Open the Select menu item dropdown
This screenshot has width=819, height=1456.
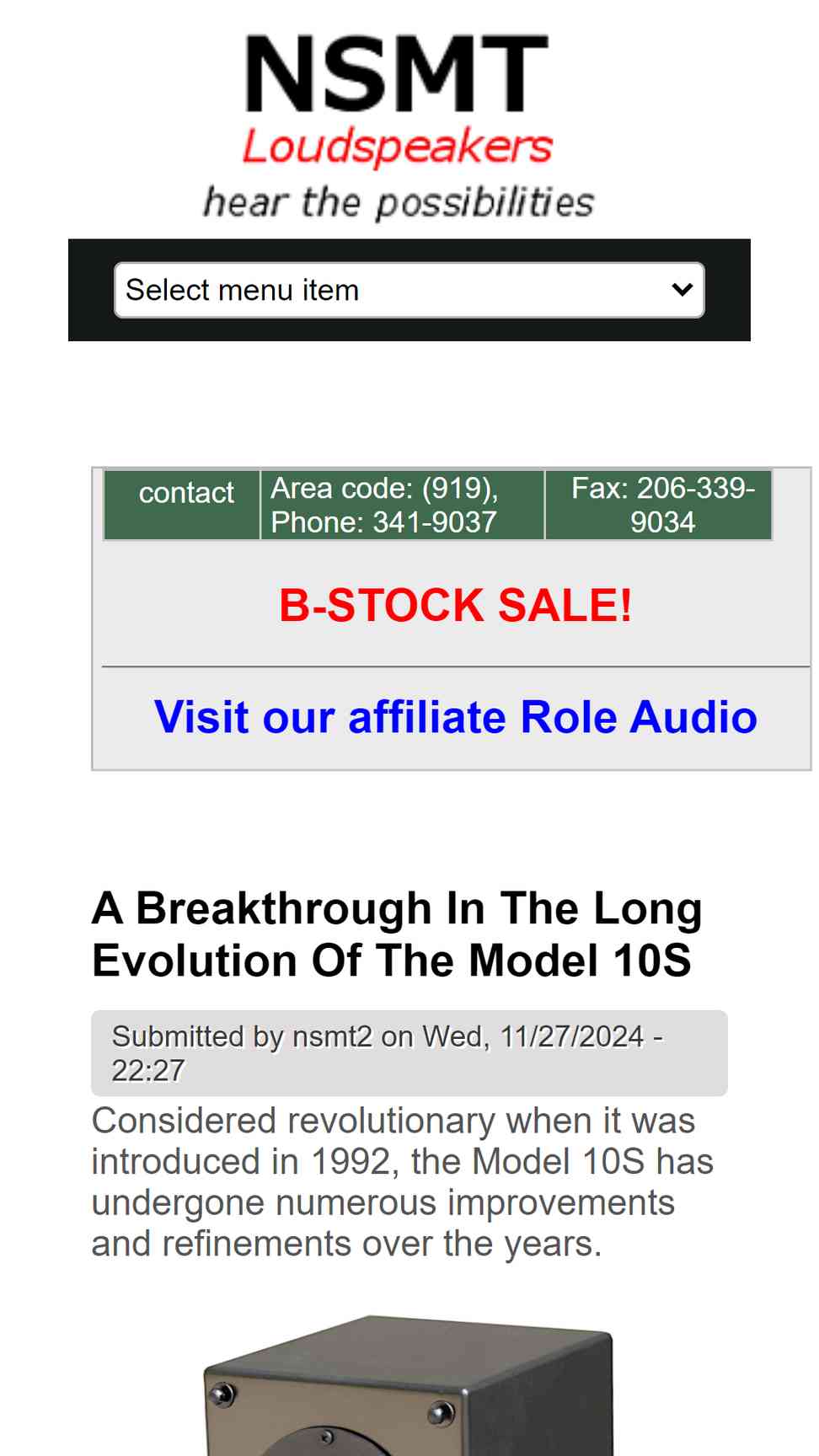tap(409, 290)
